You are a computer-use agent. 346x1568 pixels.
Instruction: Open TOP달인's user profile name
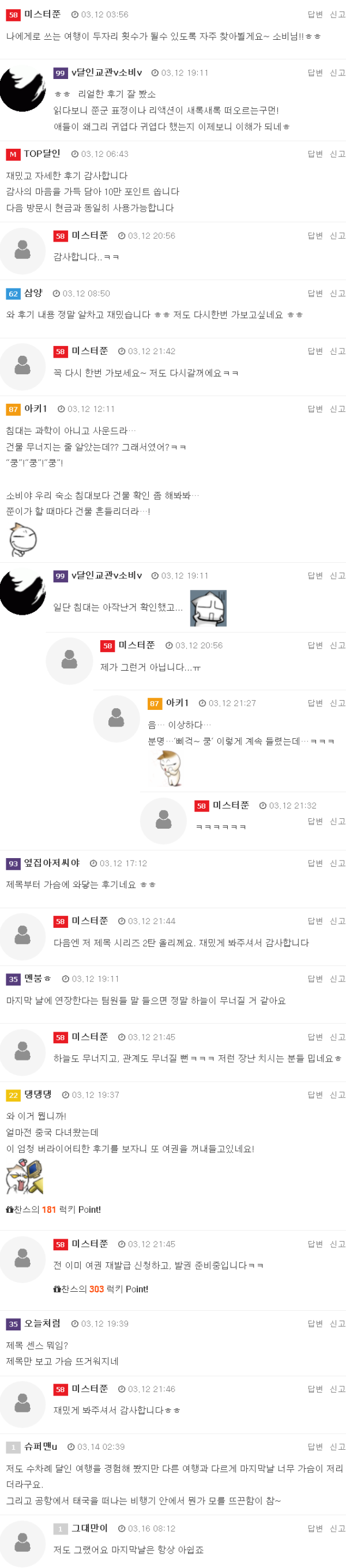pyautogui.click(x=42, y=154)
